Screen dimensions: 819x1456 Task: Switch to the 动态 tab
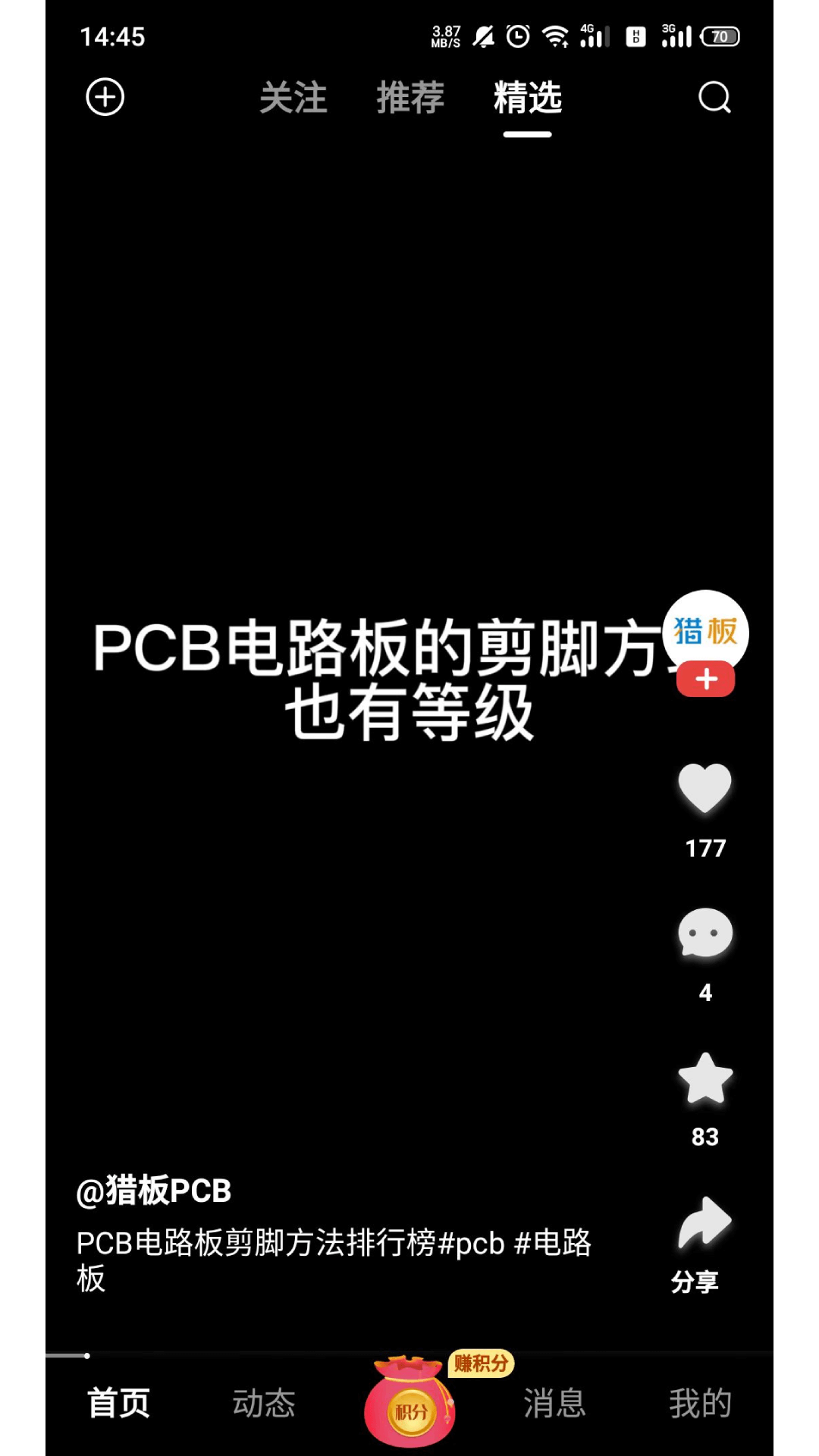264,1403
